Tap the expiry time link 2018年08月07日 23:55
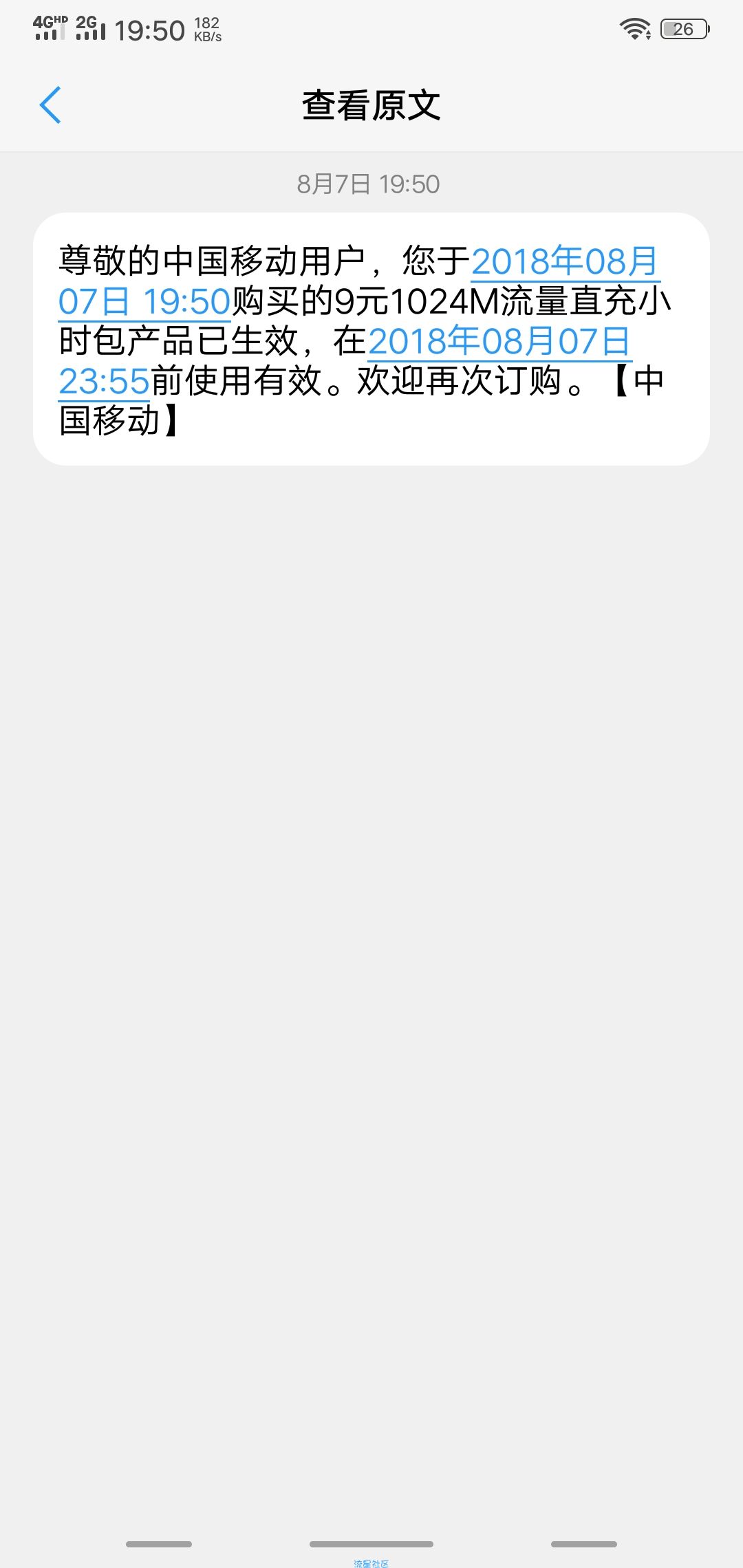The width and height of the screenshot is (743, 1568). coord(499,342)
